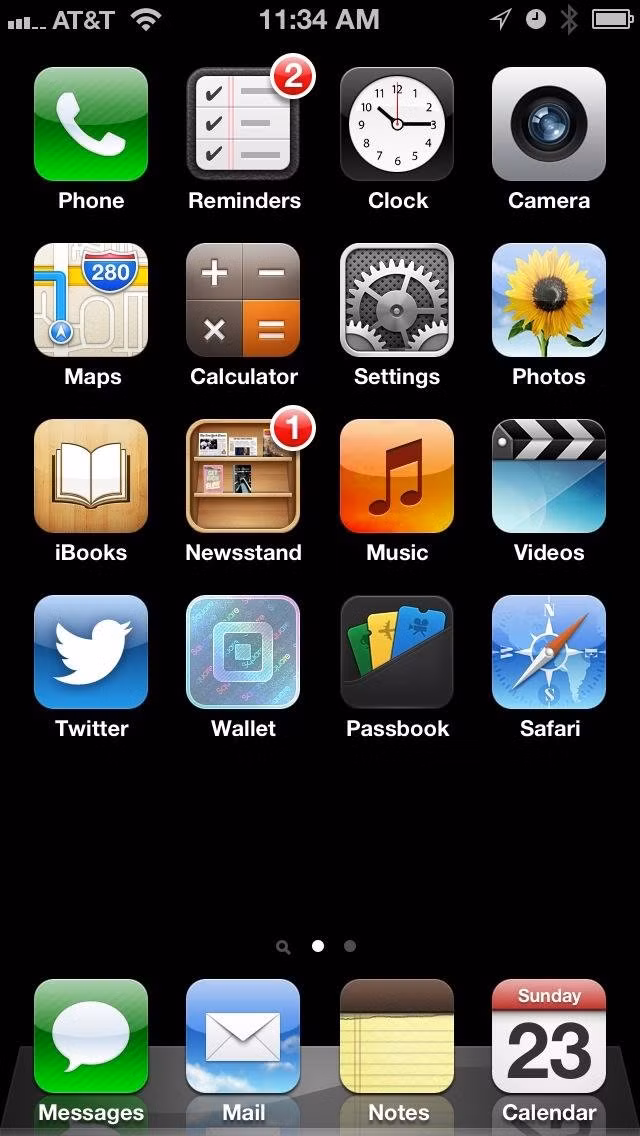Open Passbook
640x1136 pixels.
397,652
